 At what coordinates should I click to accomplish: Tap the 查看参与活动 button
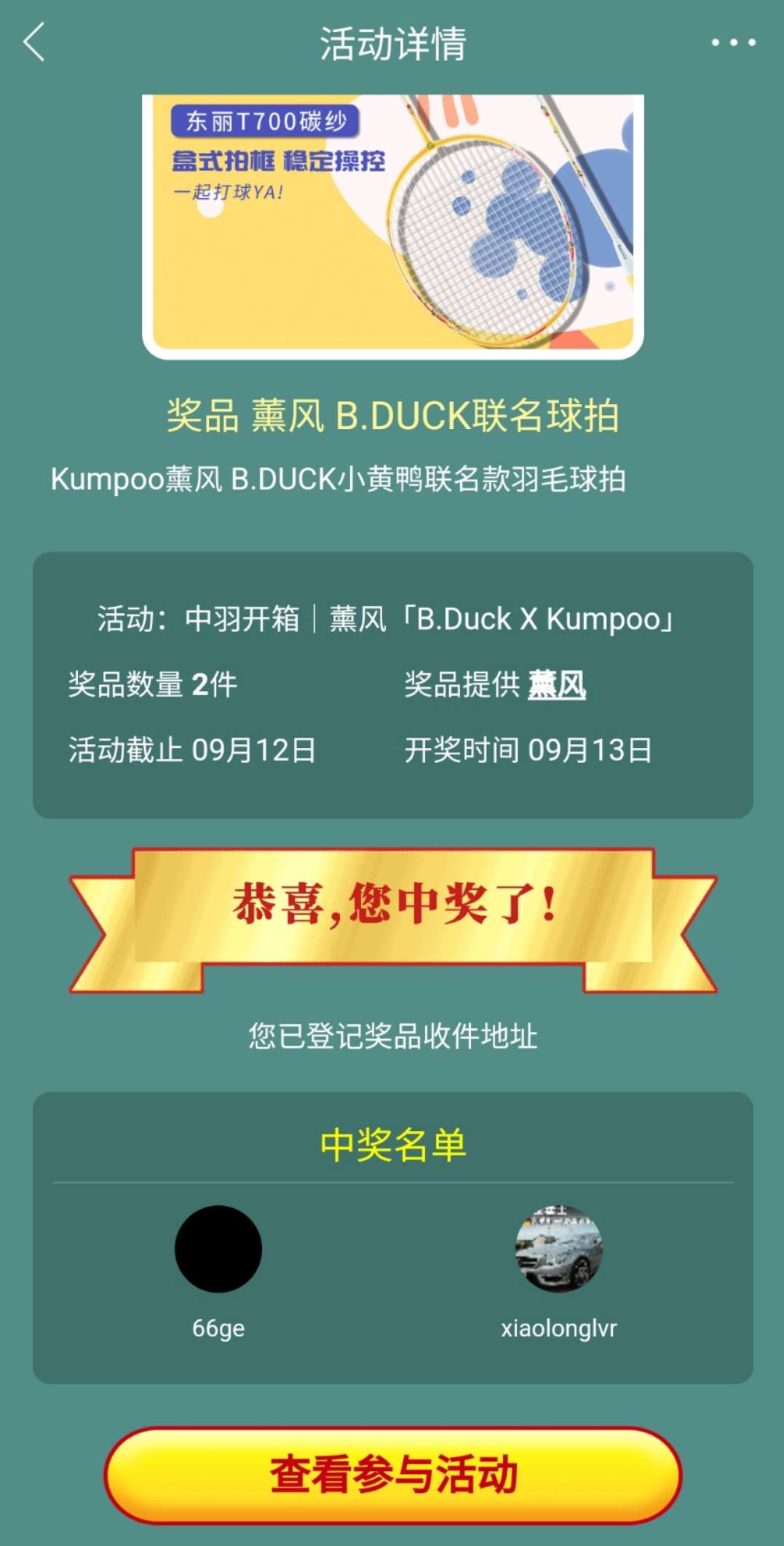[x=393, y=1475]
